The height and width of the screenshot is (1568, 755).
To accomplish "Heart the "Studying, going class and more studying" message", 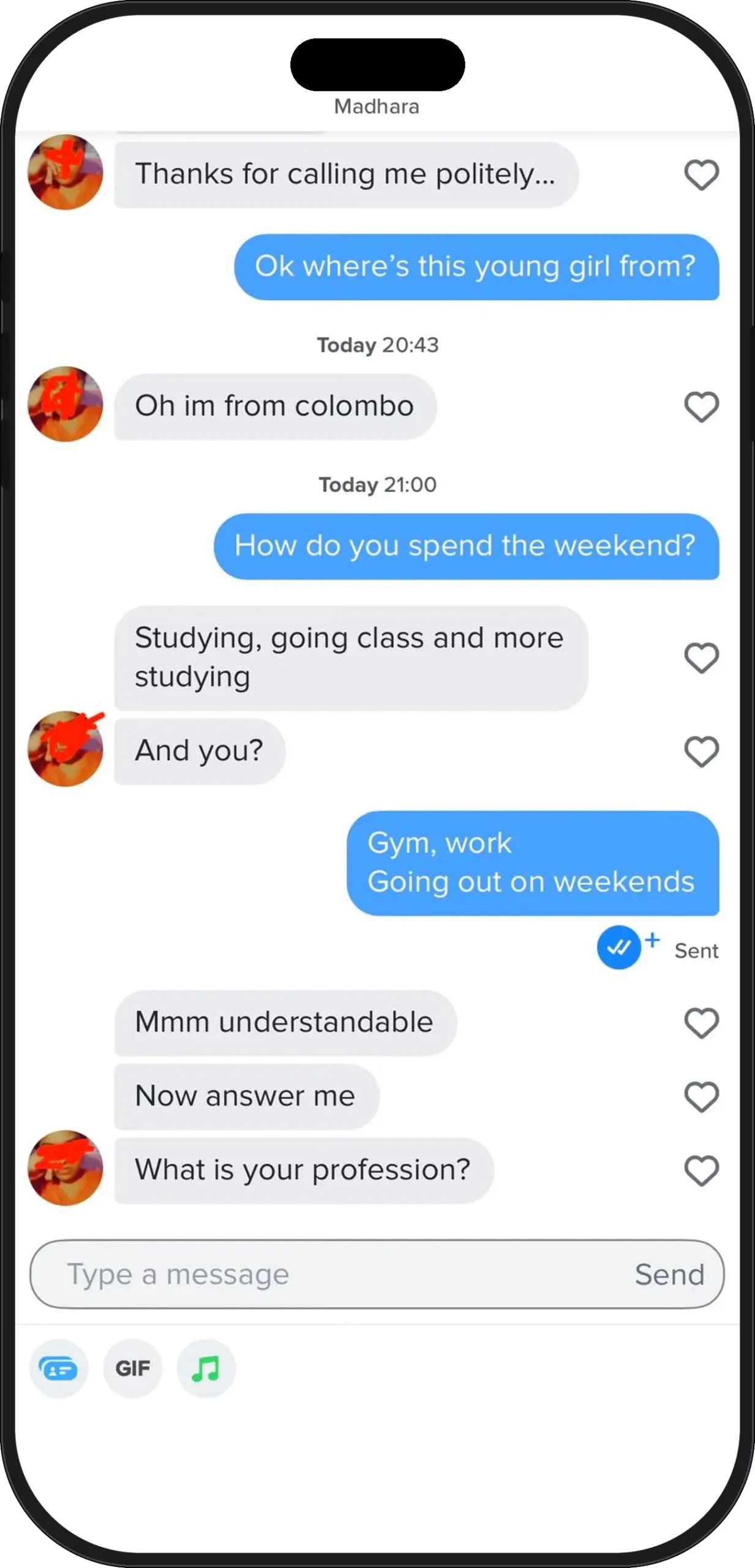I will coord(701,658).
